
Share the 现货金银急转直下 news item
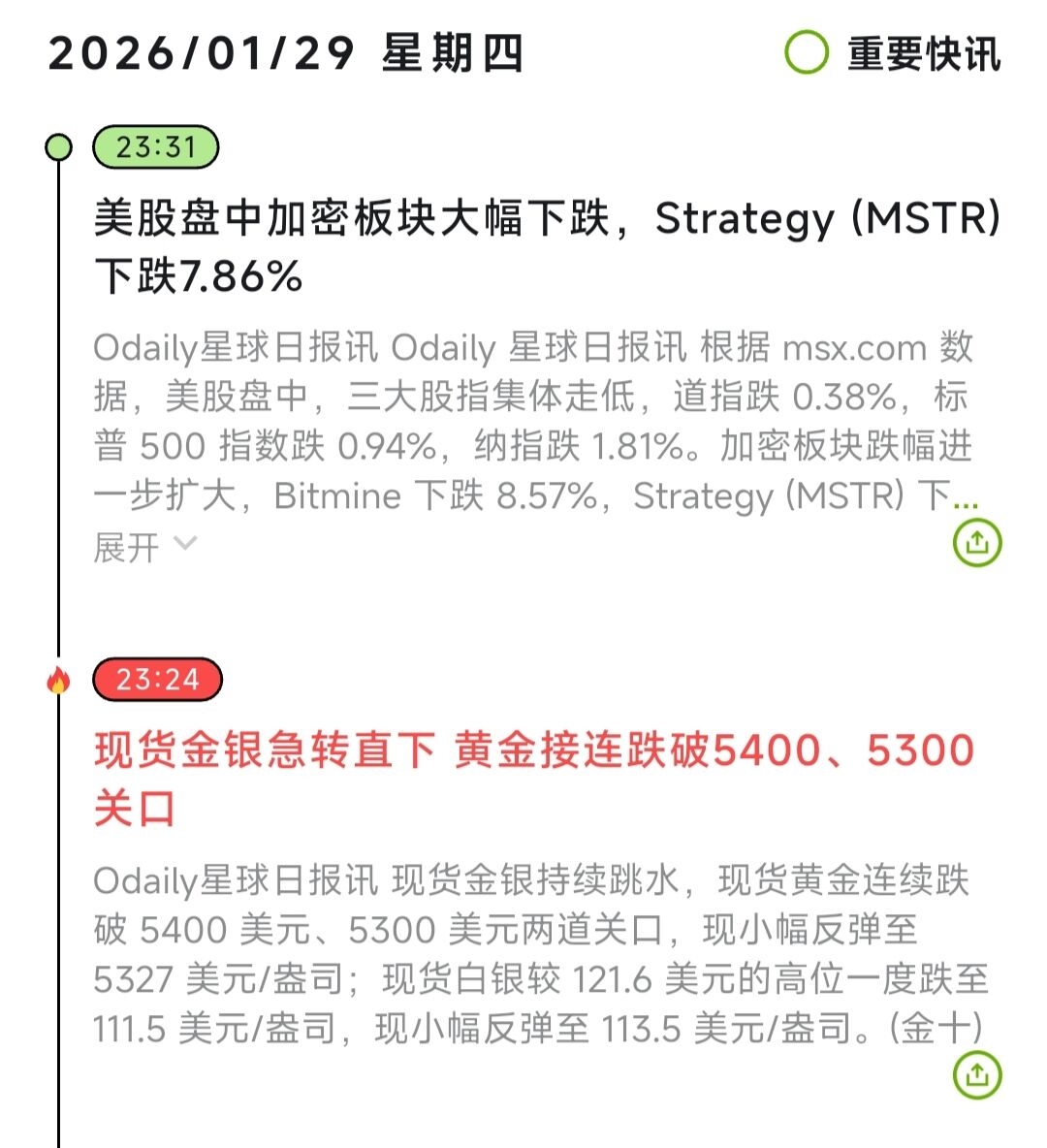click(976, 1075)
